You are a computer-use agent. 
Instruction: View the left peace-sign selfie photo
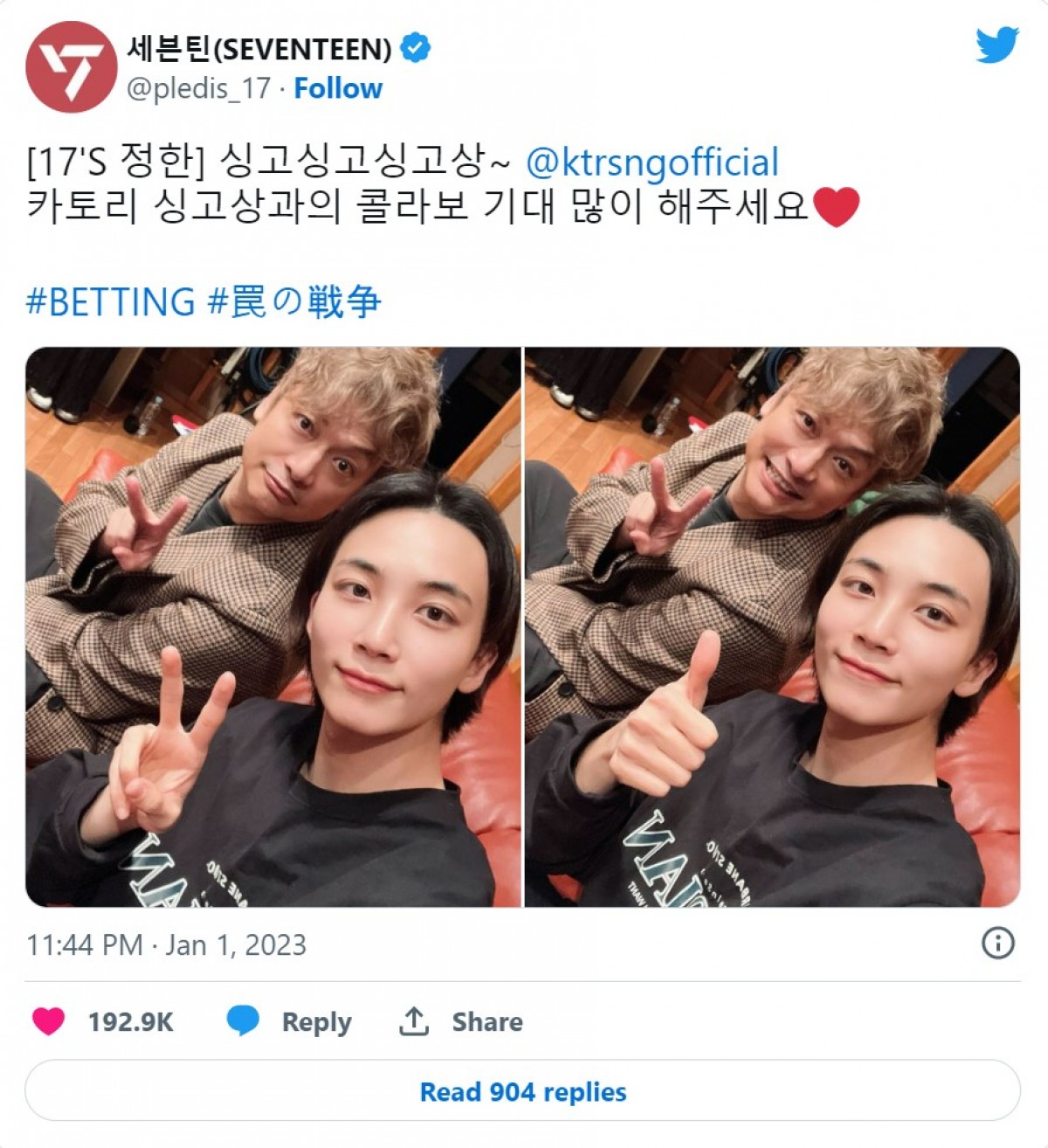(273, 626)
